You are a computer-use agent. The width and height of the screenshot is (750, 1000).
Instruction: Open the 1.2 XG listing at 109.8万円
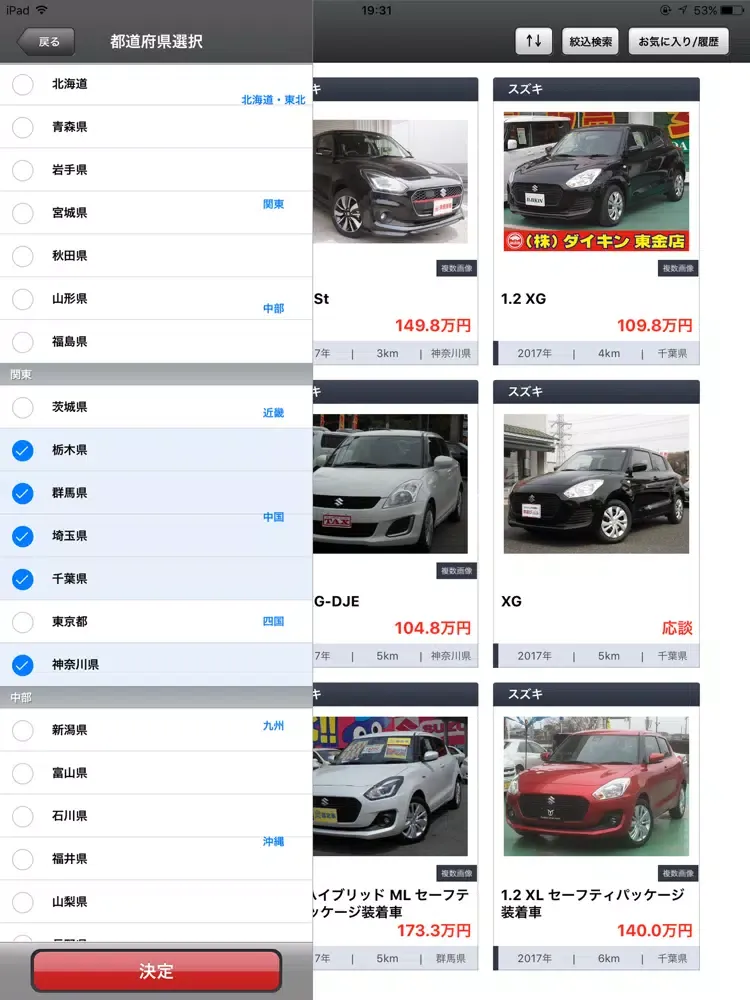(596, 220)
